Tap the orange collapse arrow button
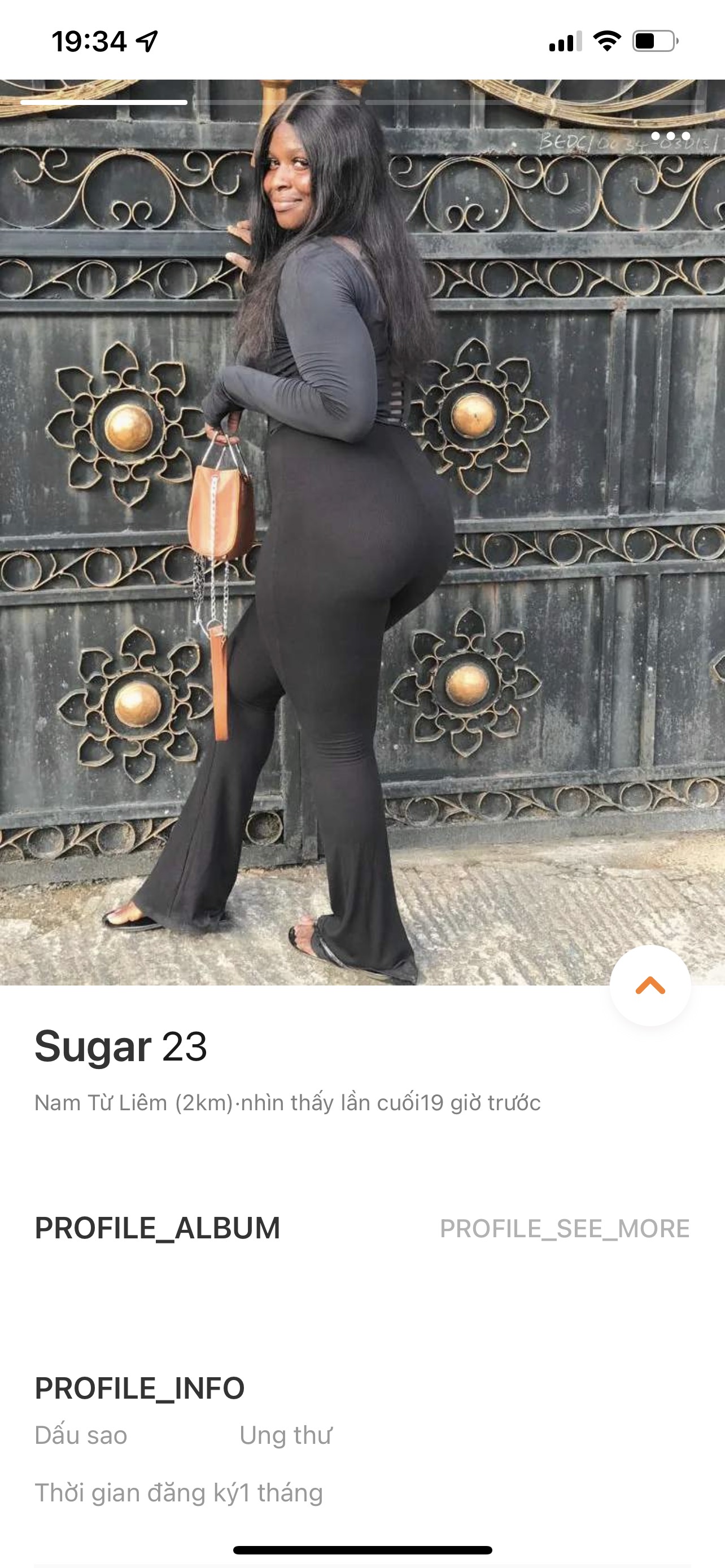The width and height of the screenshot is (725, 1568). point(649,986)
